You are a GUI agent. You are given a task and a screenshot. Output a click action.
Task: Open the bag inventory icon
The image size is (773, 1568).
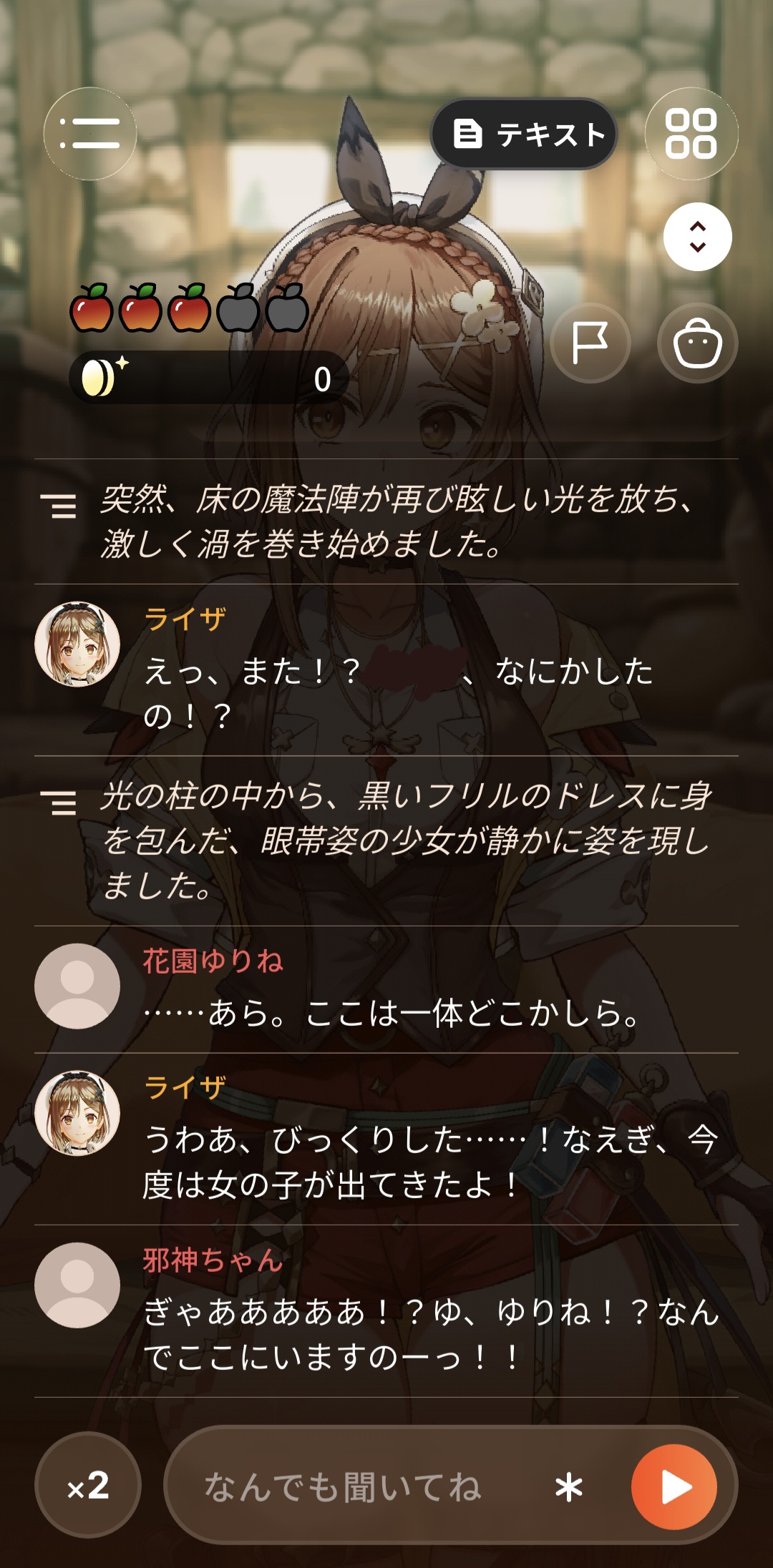[698, 343]
